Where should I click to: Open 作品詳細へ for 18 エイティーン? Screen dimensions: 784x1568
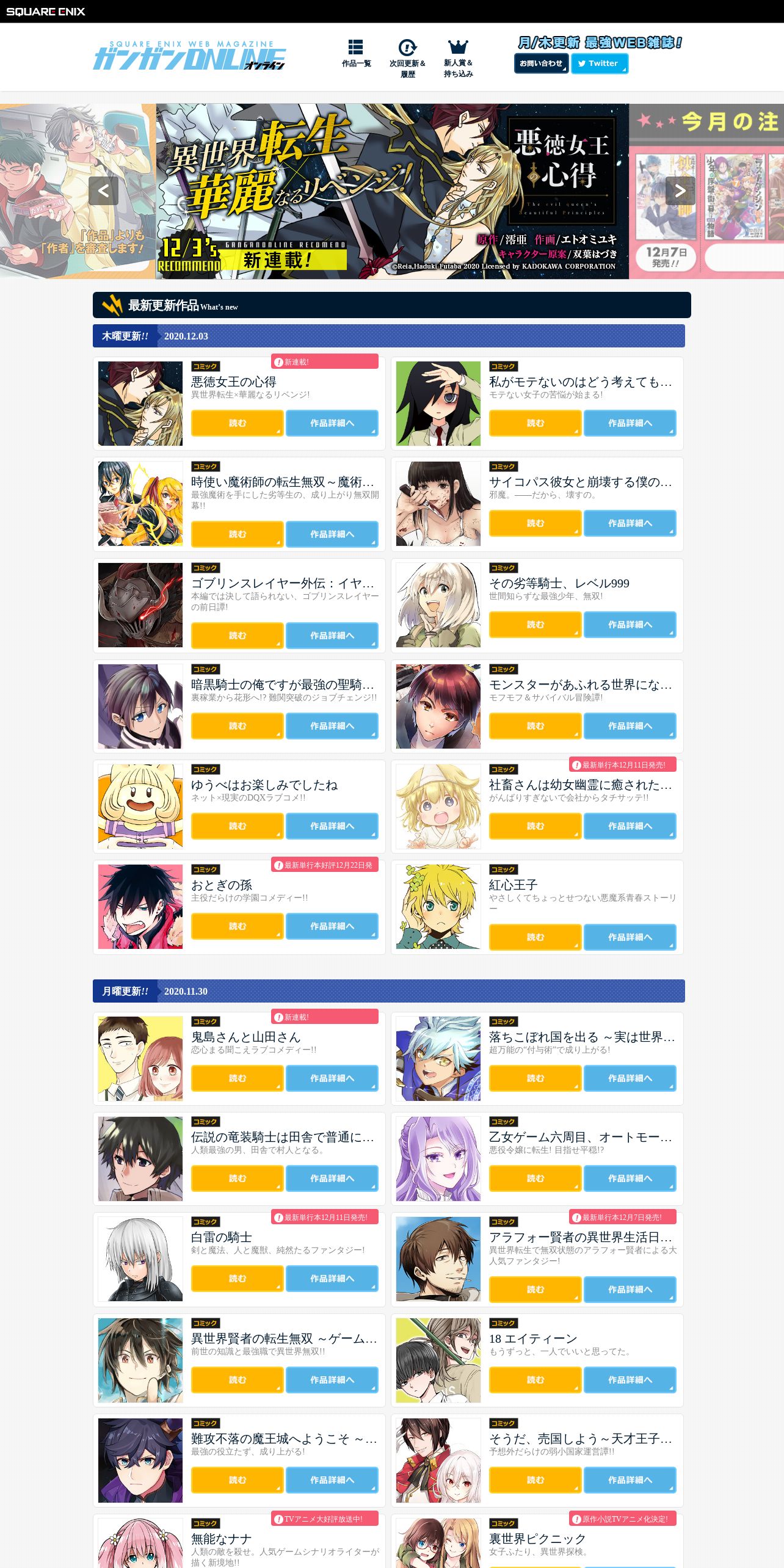630,1380
